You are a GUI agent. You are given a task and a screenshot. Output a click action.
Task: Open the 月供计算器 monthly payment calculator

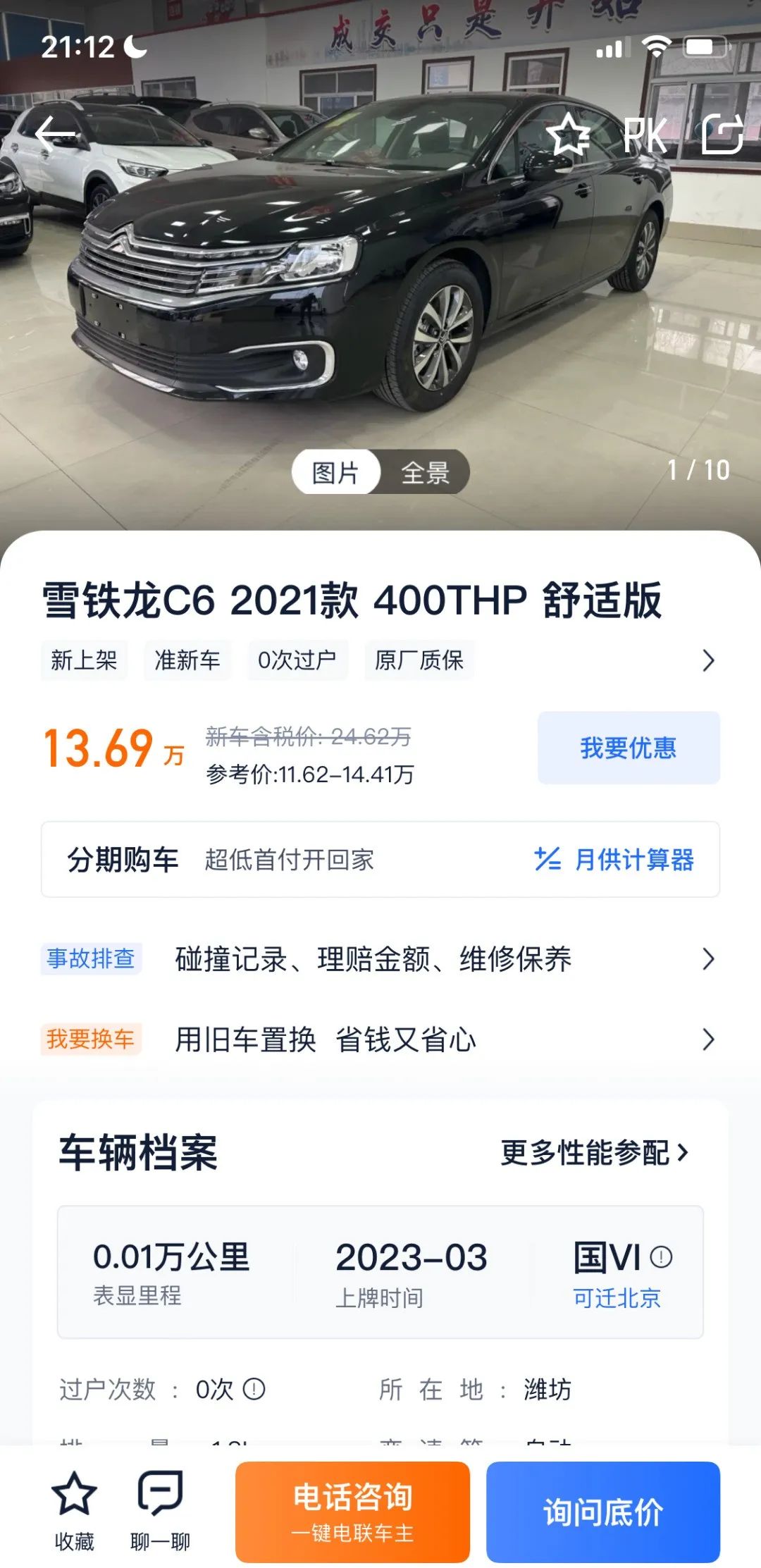coord(614,860)
